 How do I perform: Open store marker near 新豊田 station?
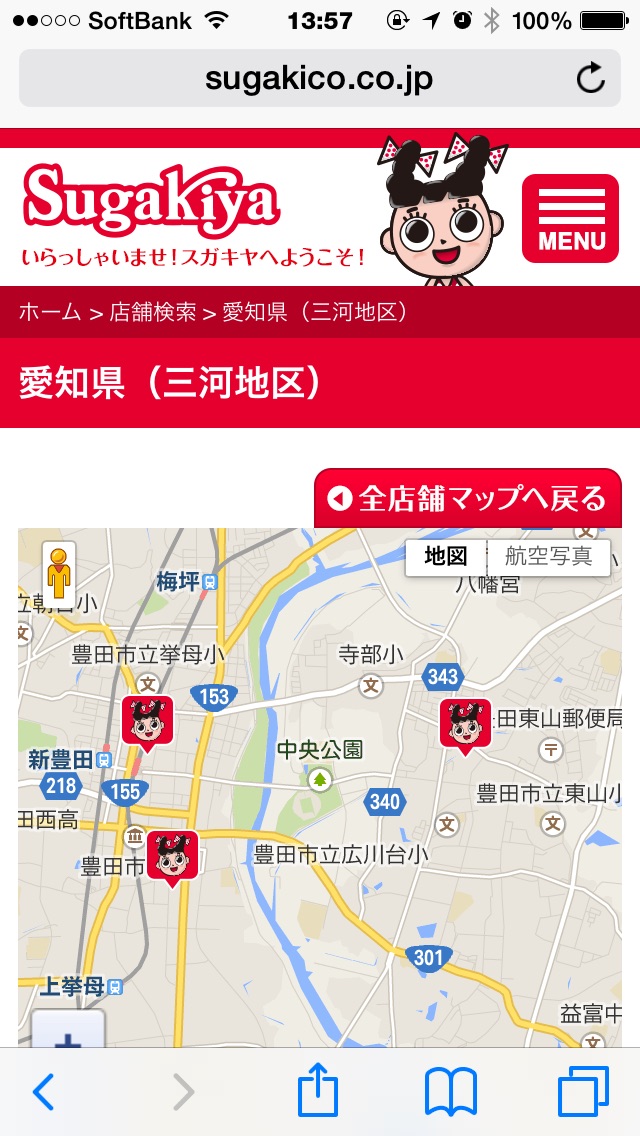[147, 721]
